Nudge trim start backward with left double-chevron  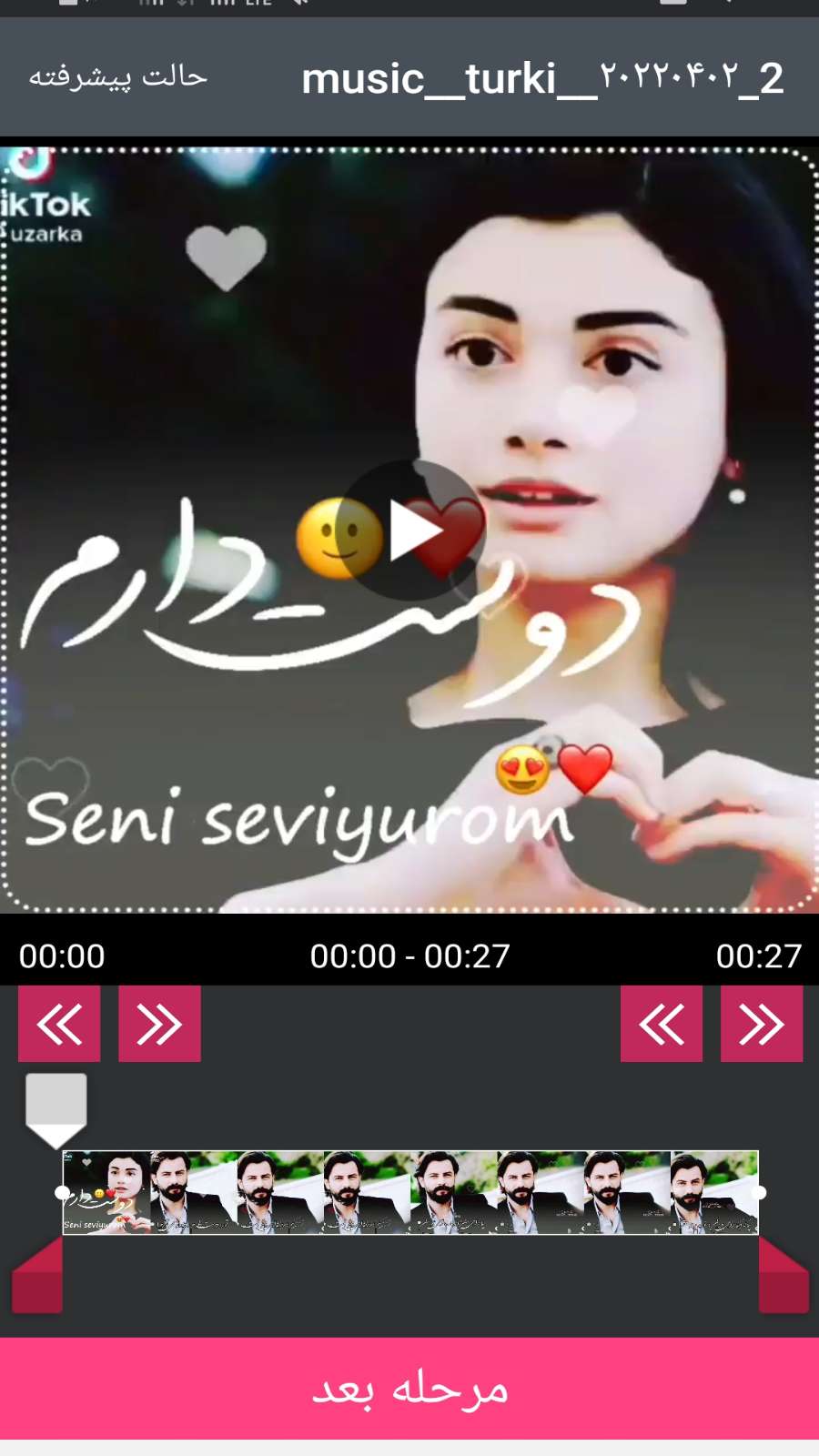[59, 1024]
